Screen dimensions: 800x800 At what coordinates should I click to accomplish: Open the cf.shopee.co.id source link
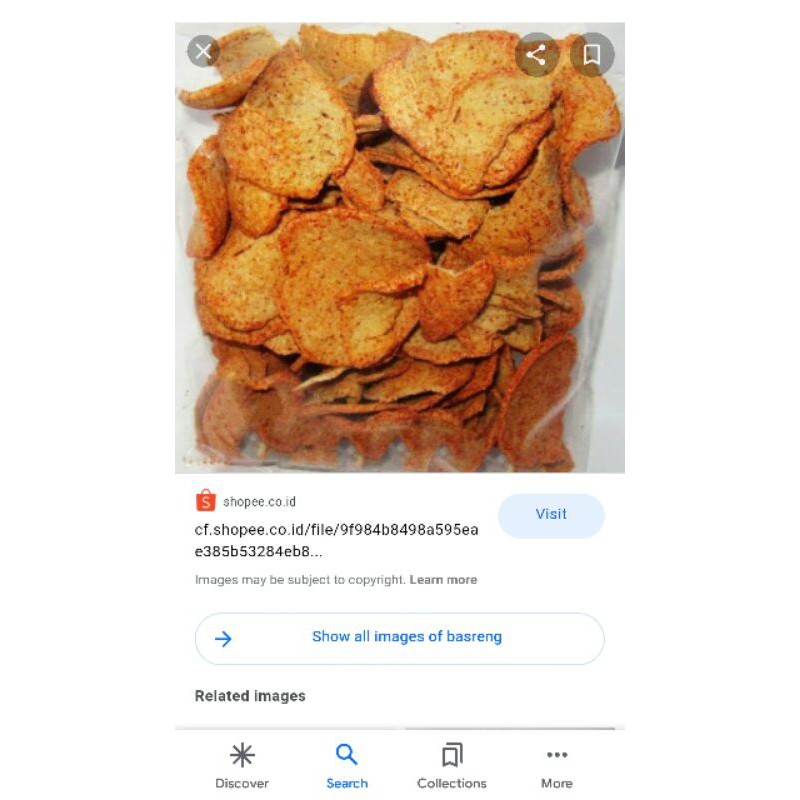coord(336,540)
